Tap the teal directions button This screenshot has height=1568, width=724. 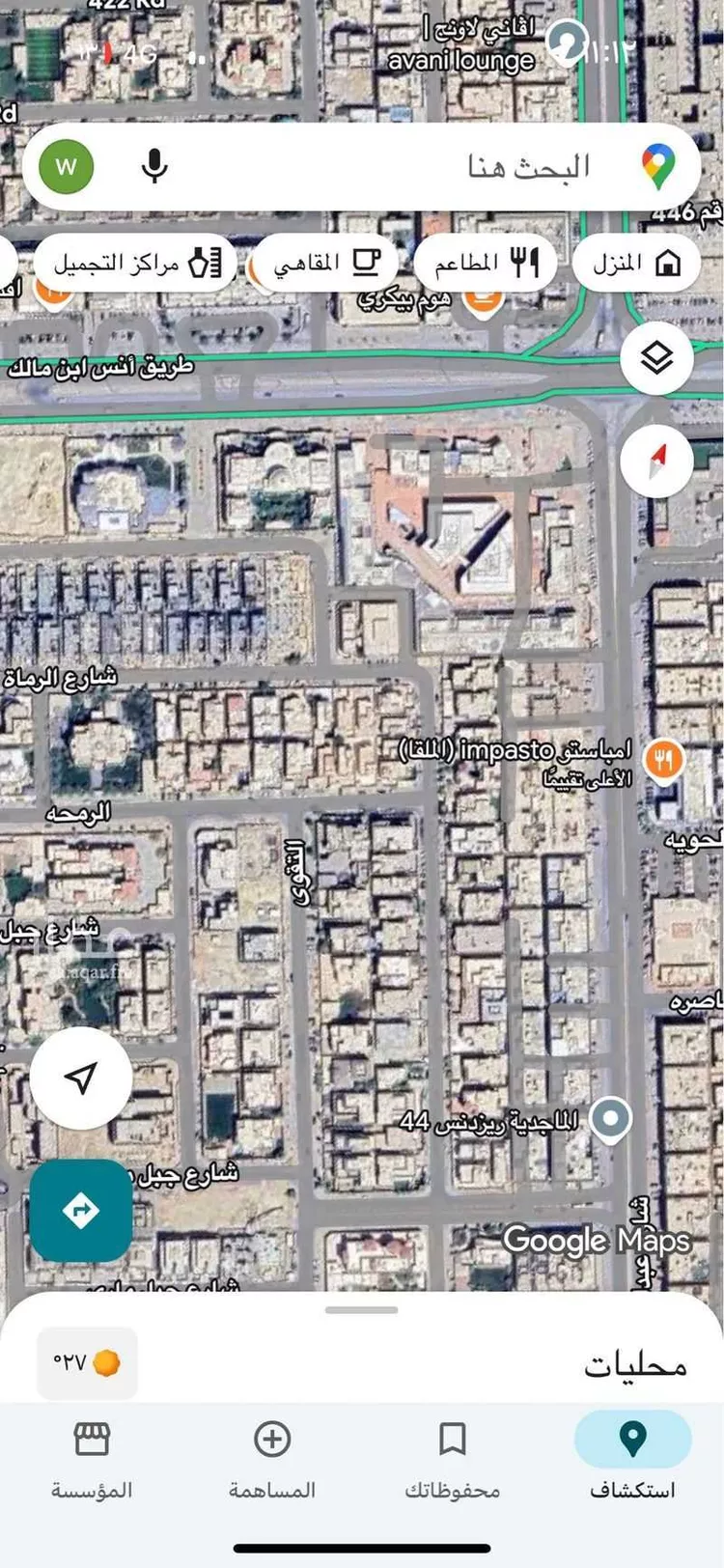coord(81,1210)
